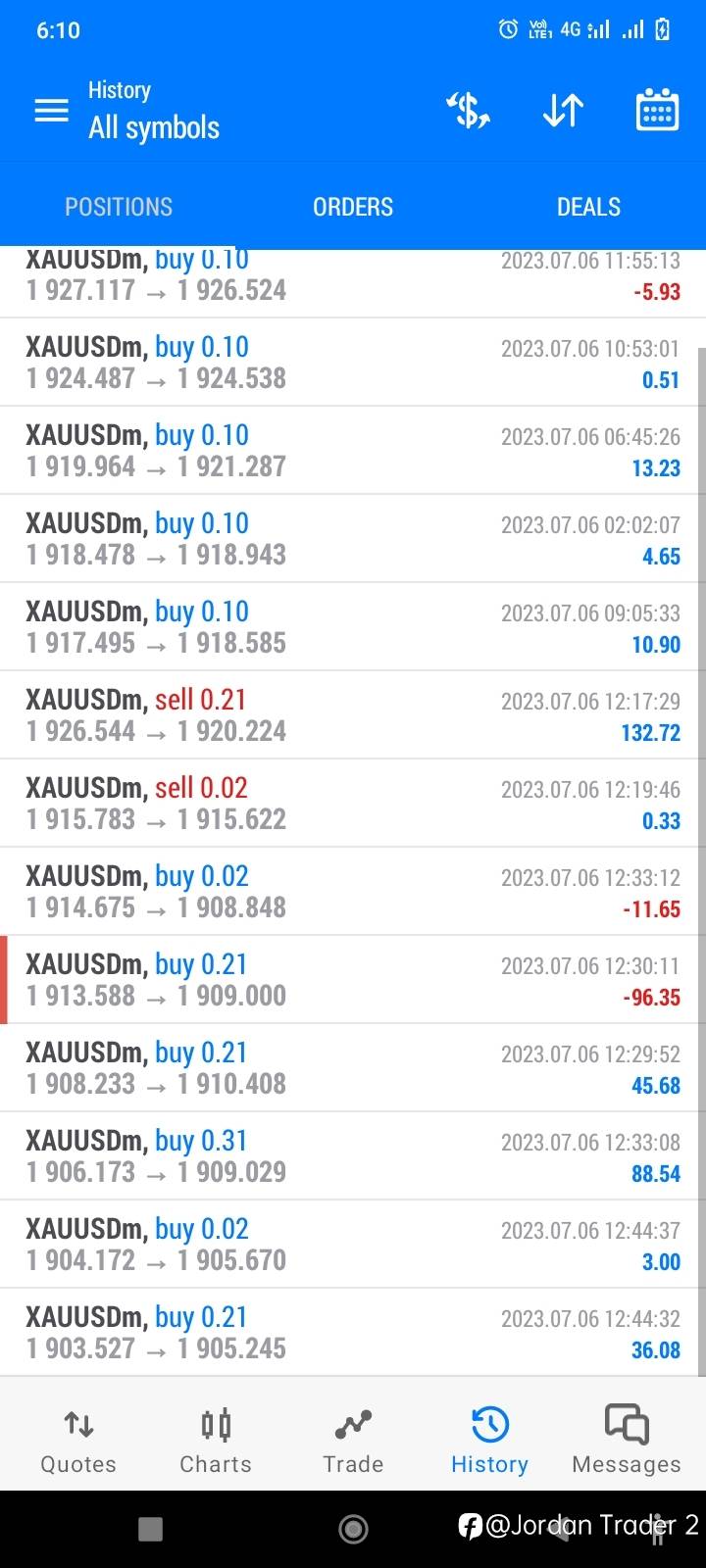Expand the sell 0.21 trade with 132.72 profit
706x1568 pixels.
tap(353, 715)
